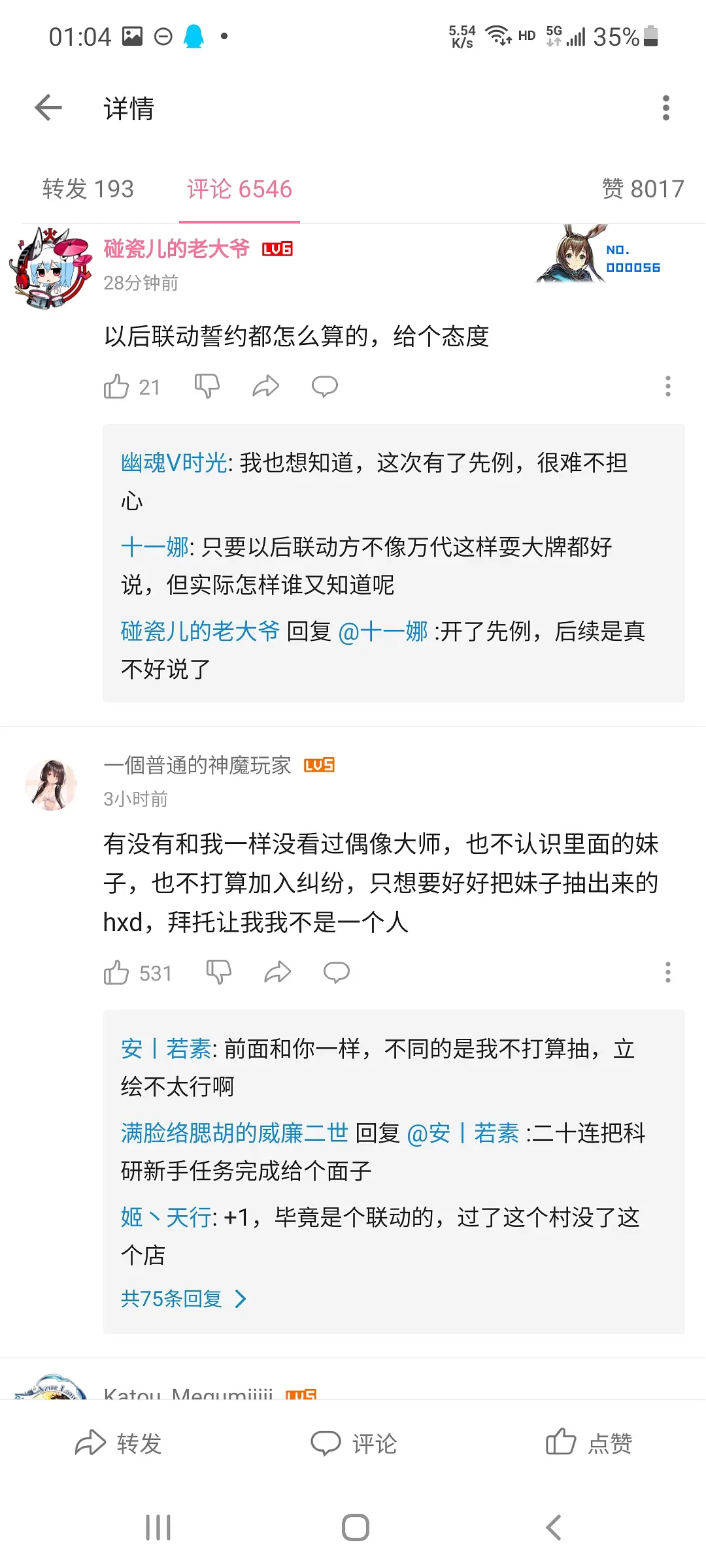Dislike 一個普通的神魔玩家's comment
Image resolution: width=706 pixels, height=1568 pixels.
tap(219, 973)
